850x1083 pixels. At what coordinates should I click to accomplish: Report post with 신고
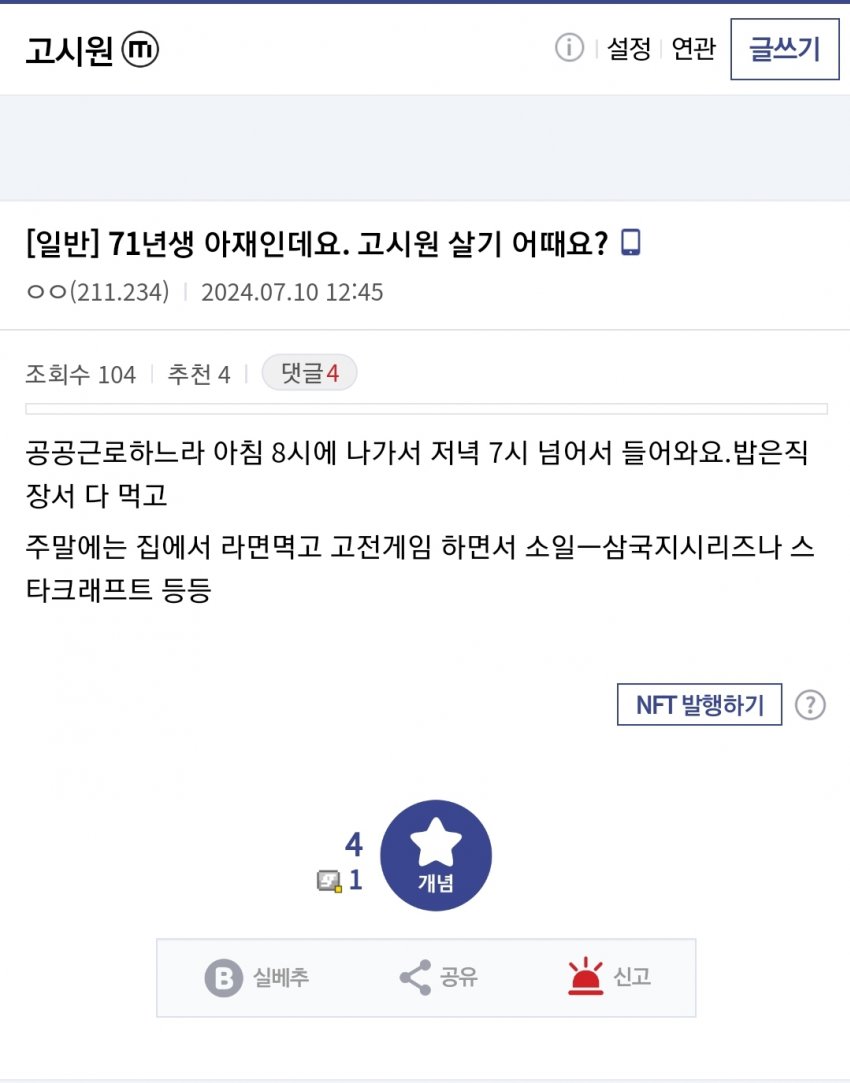[x=609, y=977]
